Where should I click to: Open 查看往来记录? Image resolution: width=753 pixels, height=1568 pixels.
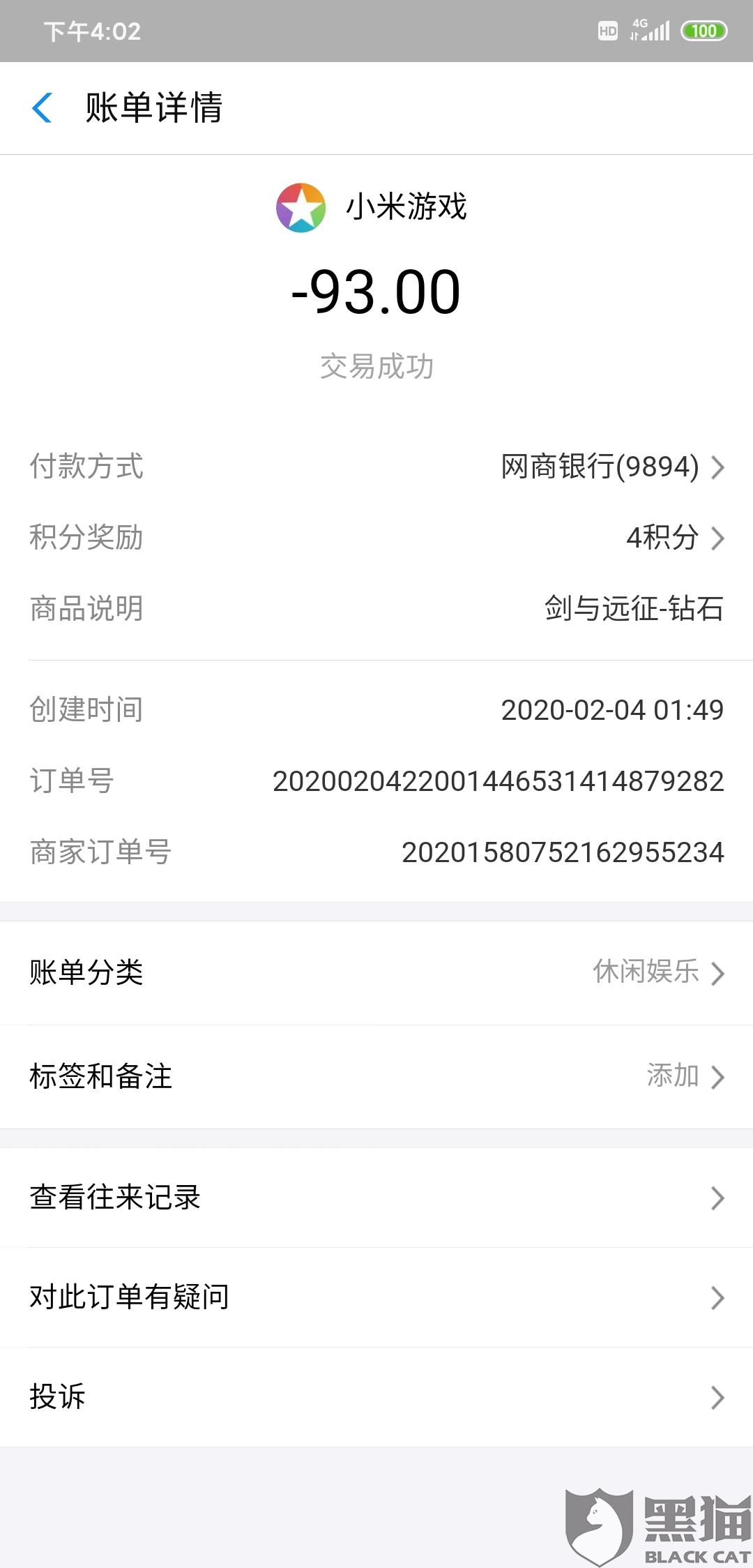(376, 1198)
